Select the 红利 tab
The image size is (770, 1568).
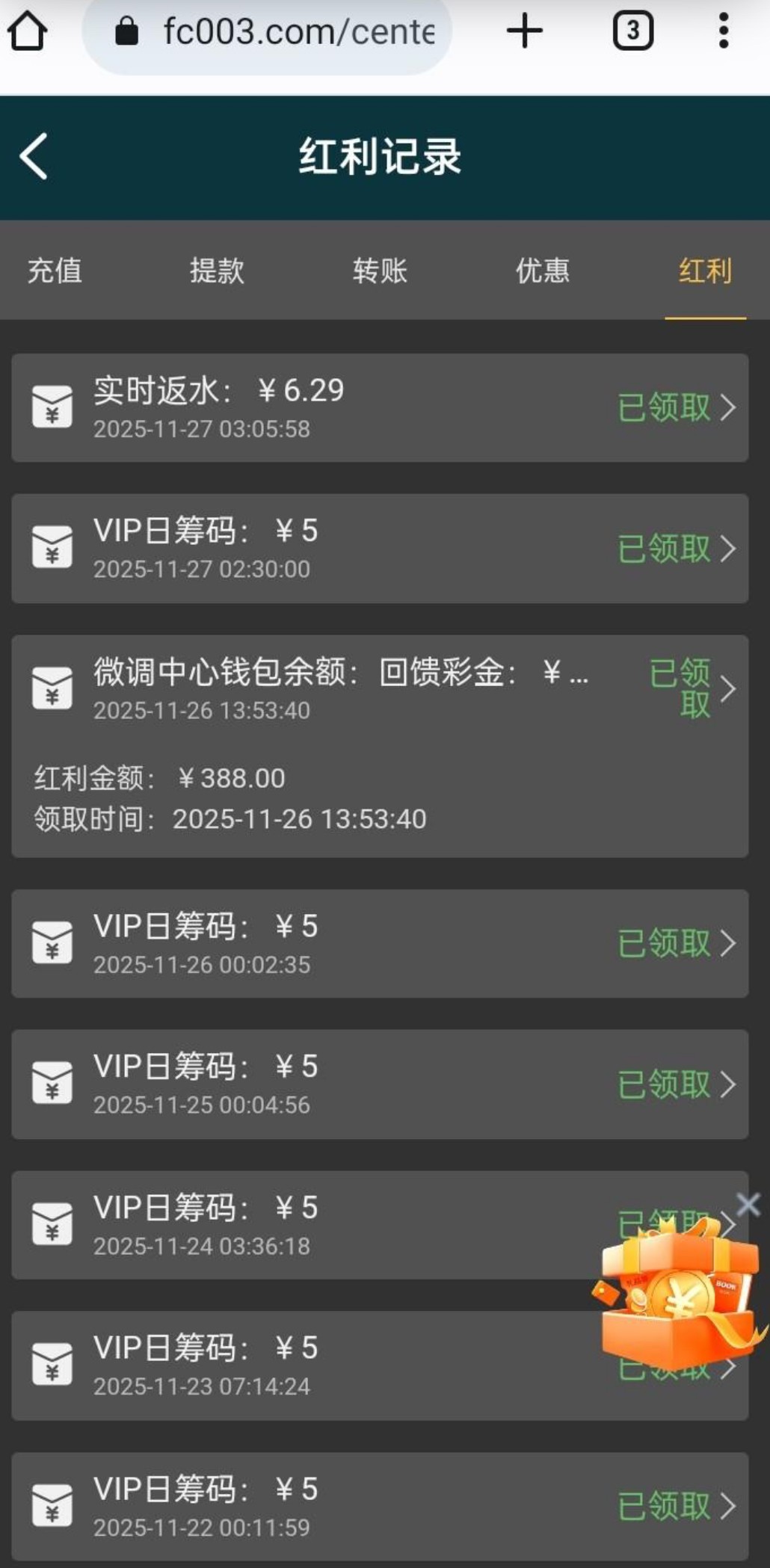705,271
